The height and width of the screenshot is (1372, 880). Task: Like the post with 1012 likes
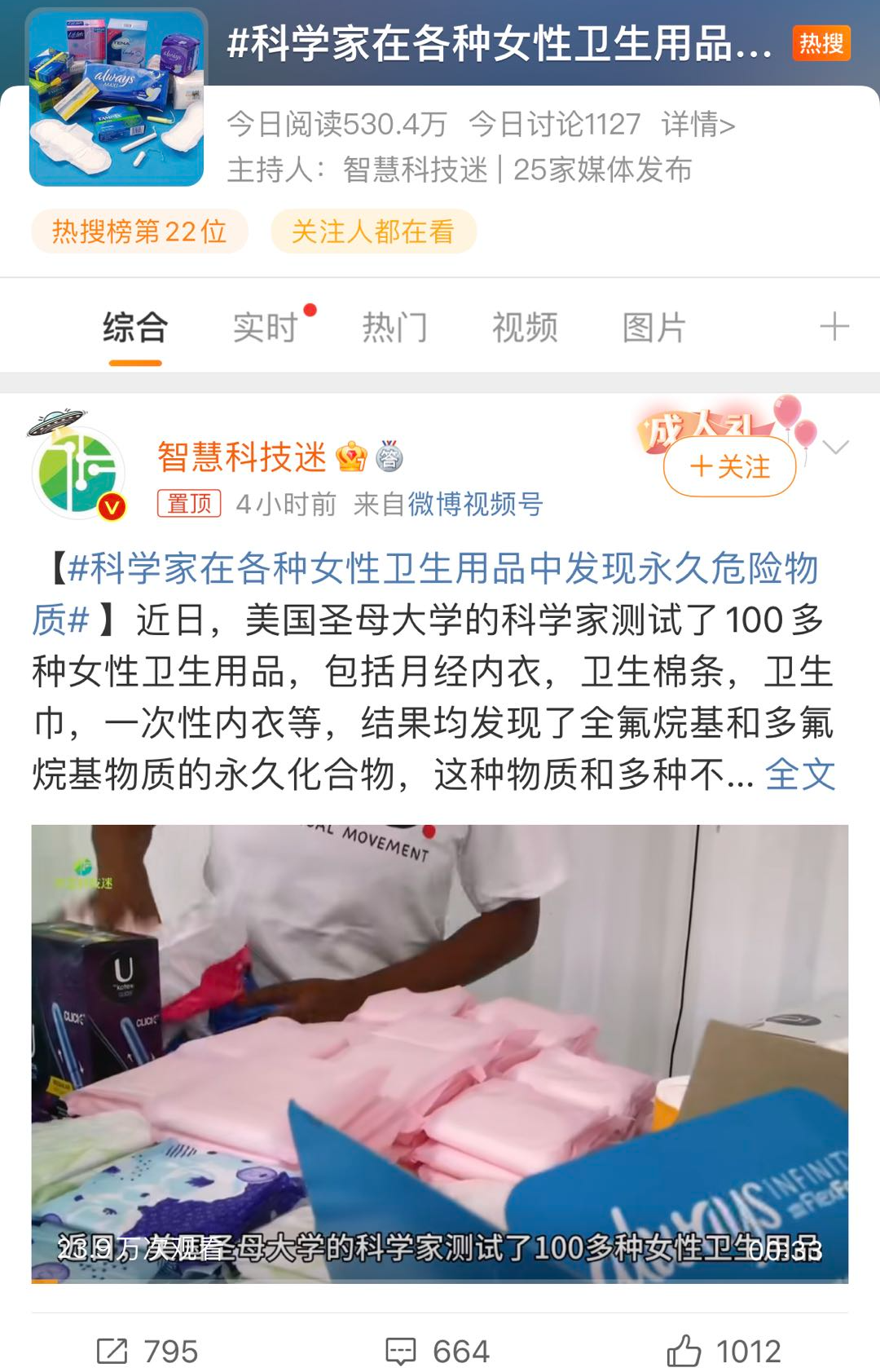(x=724, y=1351)
